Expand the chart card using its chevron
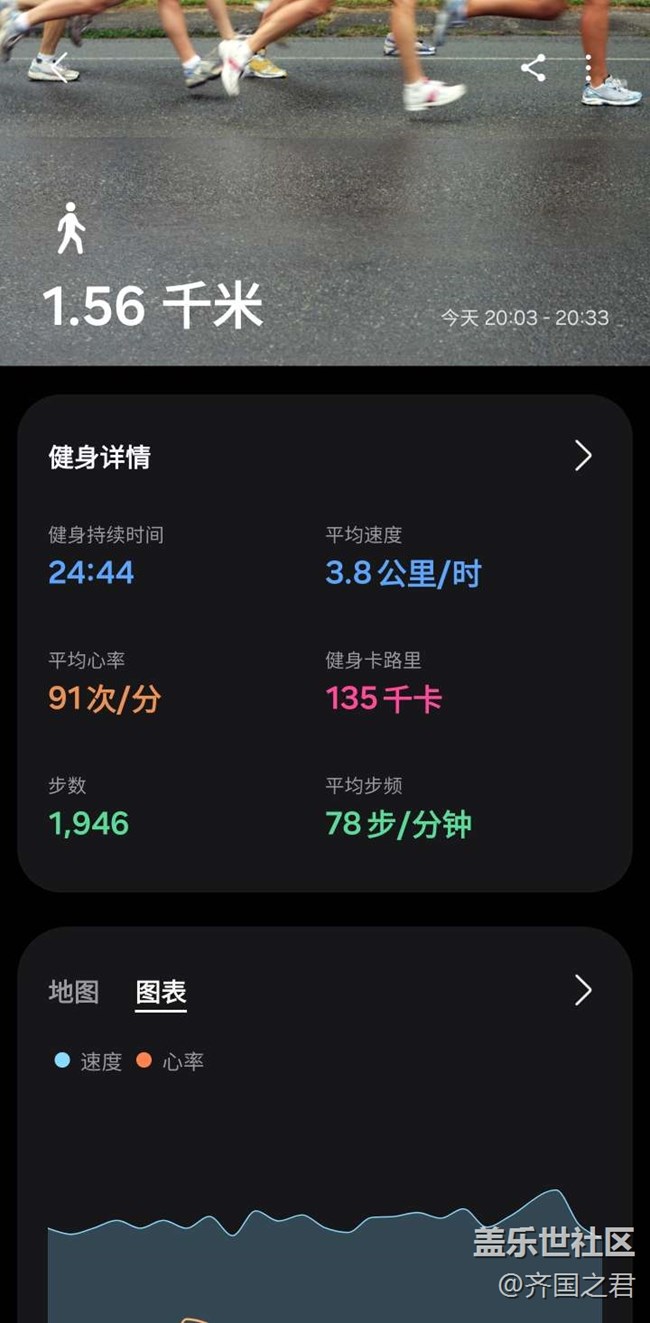The image size is (650, 1323). pyautogui.click(x=583, y=990)
